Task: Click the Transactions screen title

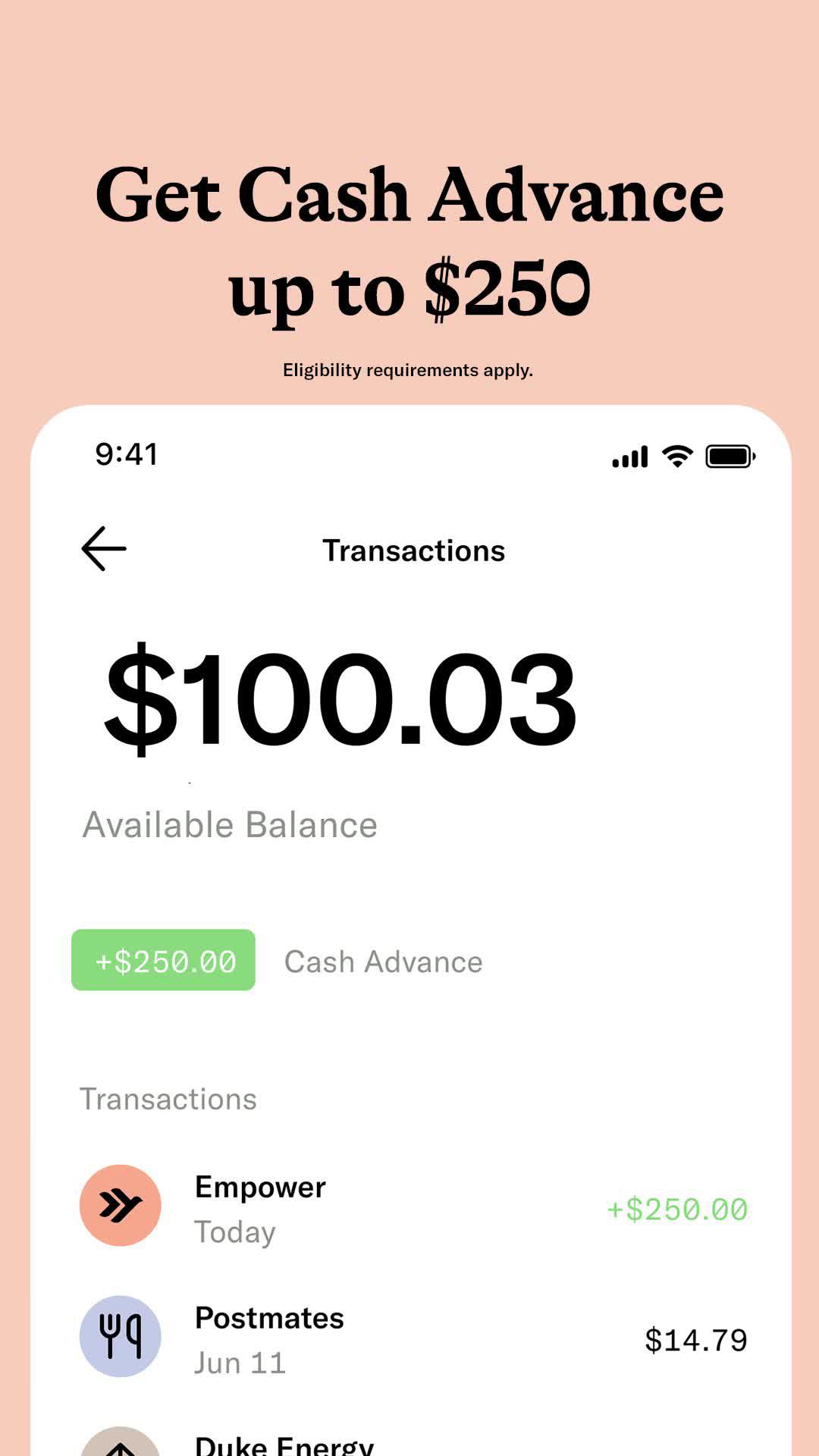Action: pos(414,551)
